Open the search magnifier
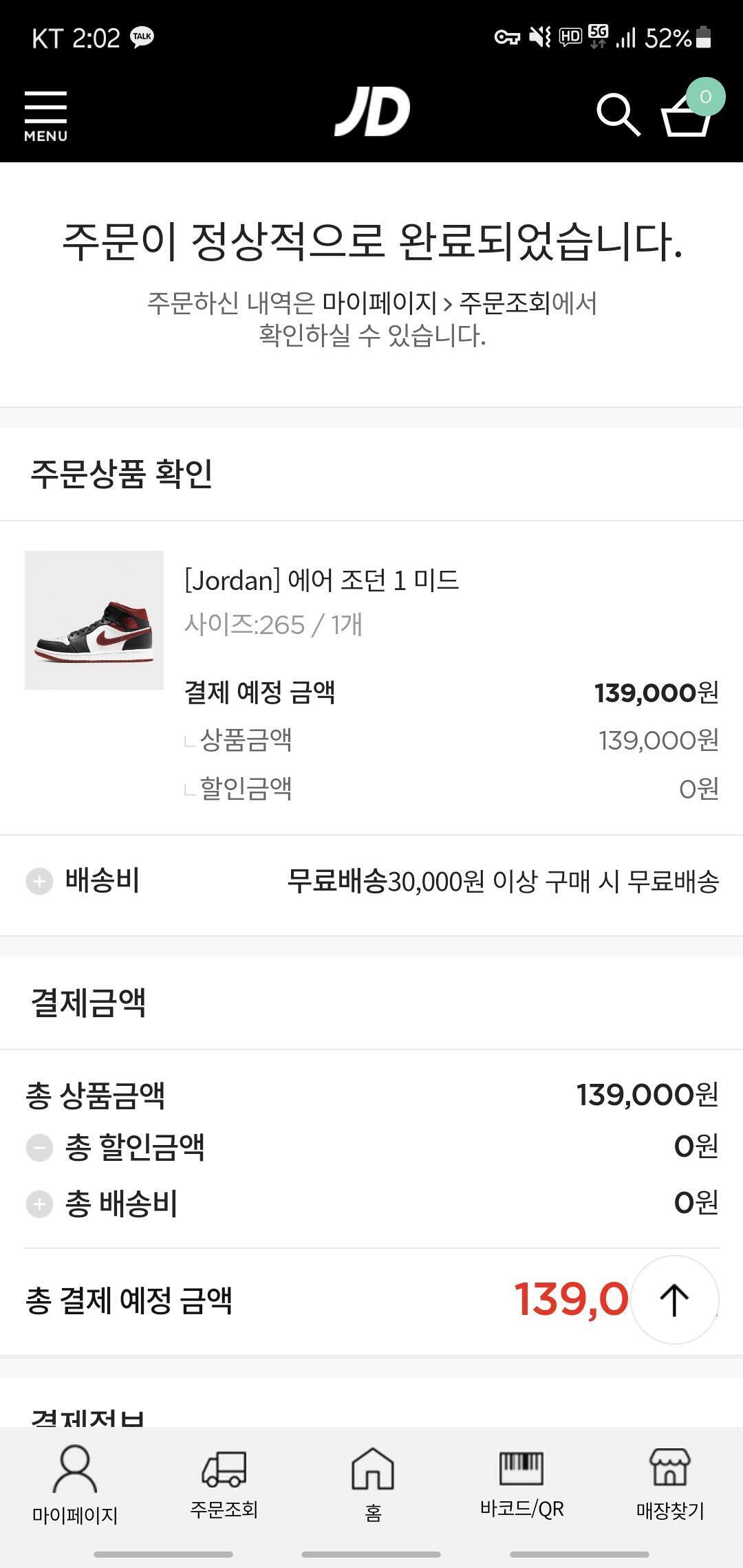 pos(618,114)
